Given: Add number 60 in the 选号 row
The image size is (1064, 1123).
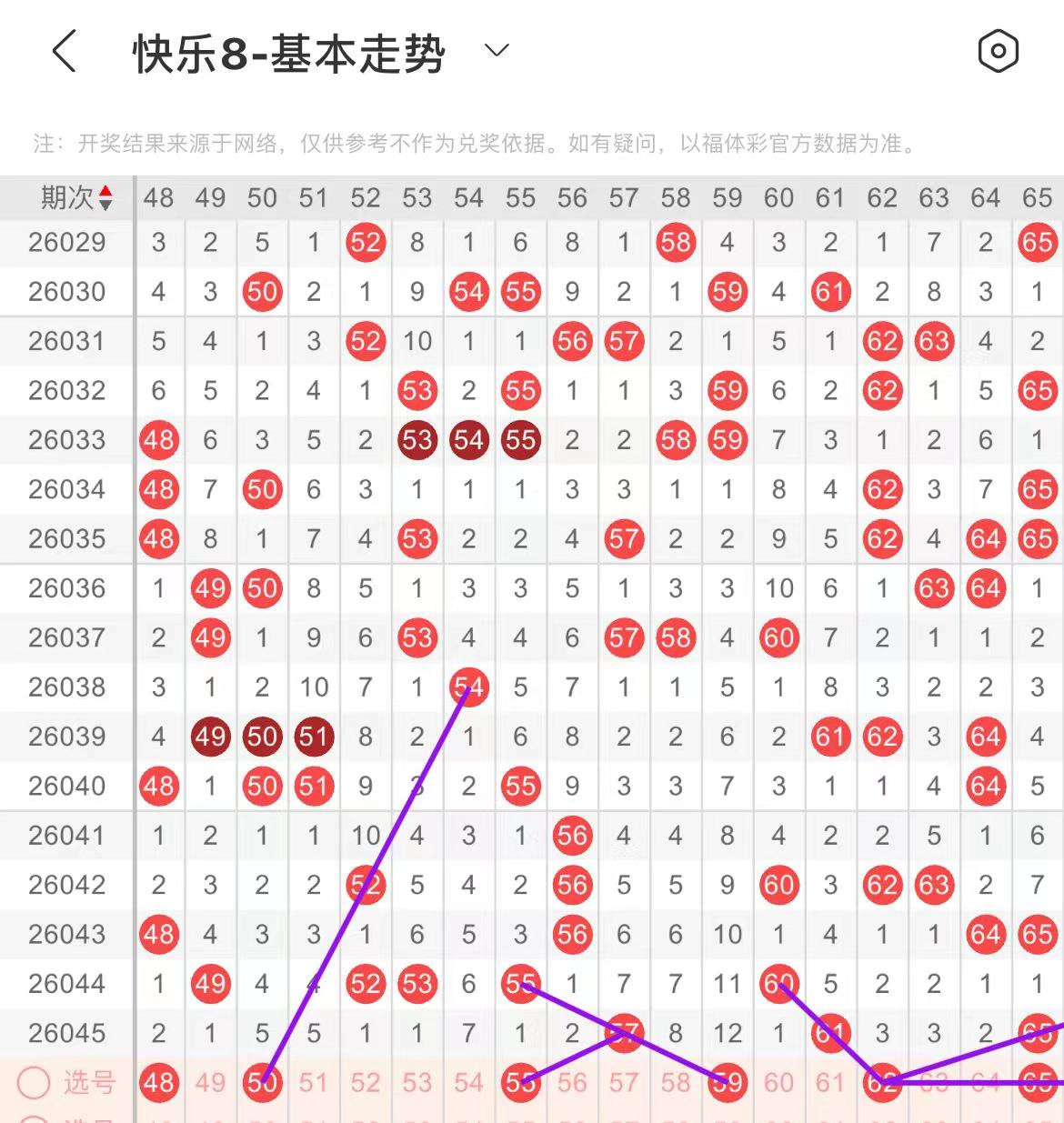Looking at the screenshot, I should point(779,1082).
